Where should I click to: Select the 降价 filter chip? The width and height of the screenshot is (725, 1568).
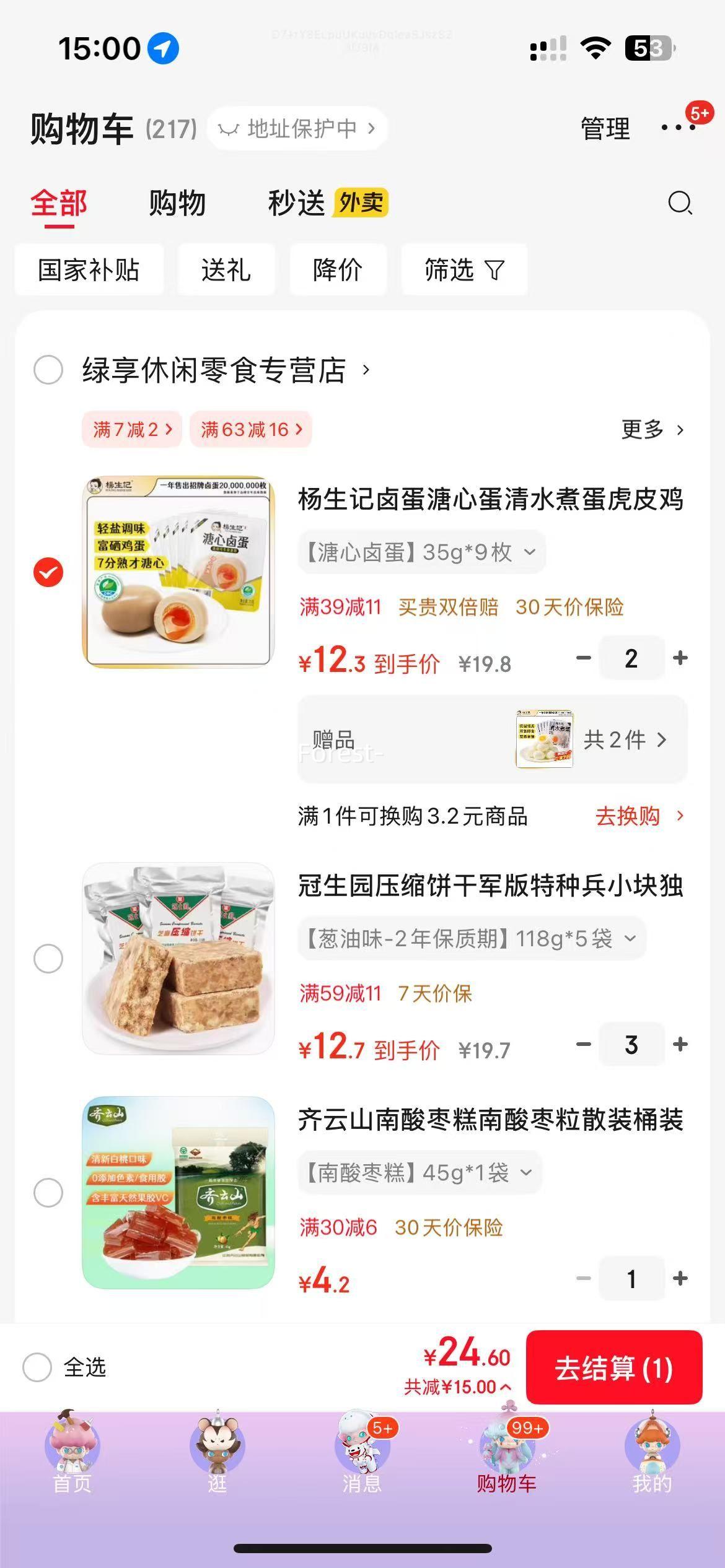338,270
